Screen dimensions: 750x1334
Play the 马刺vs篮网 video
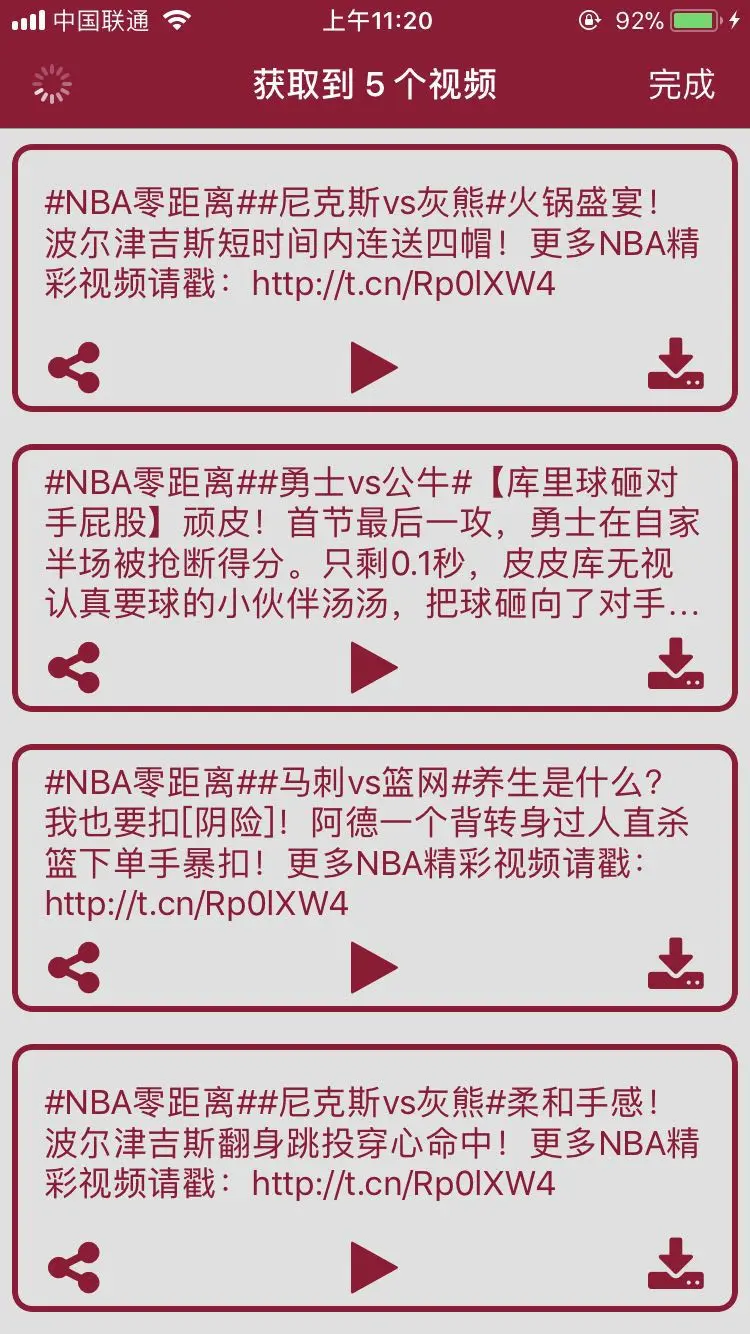(374, 967)
